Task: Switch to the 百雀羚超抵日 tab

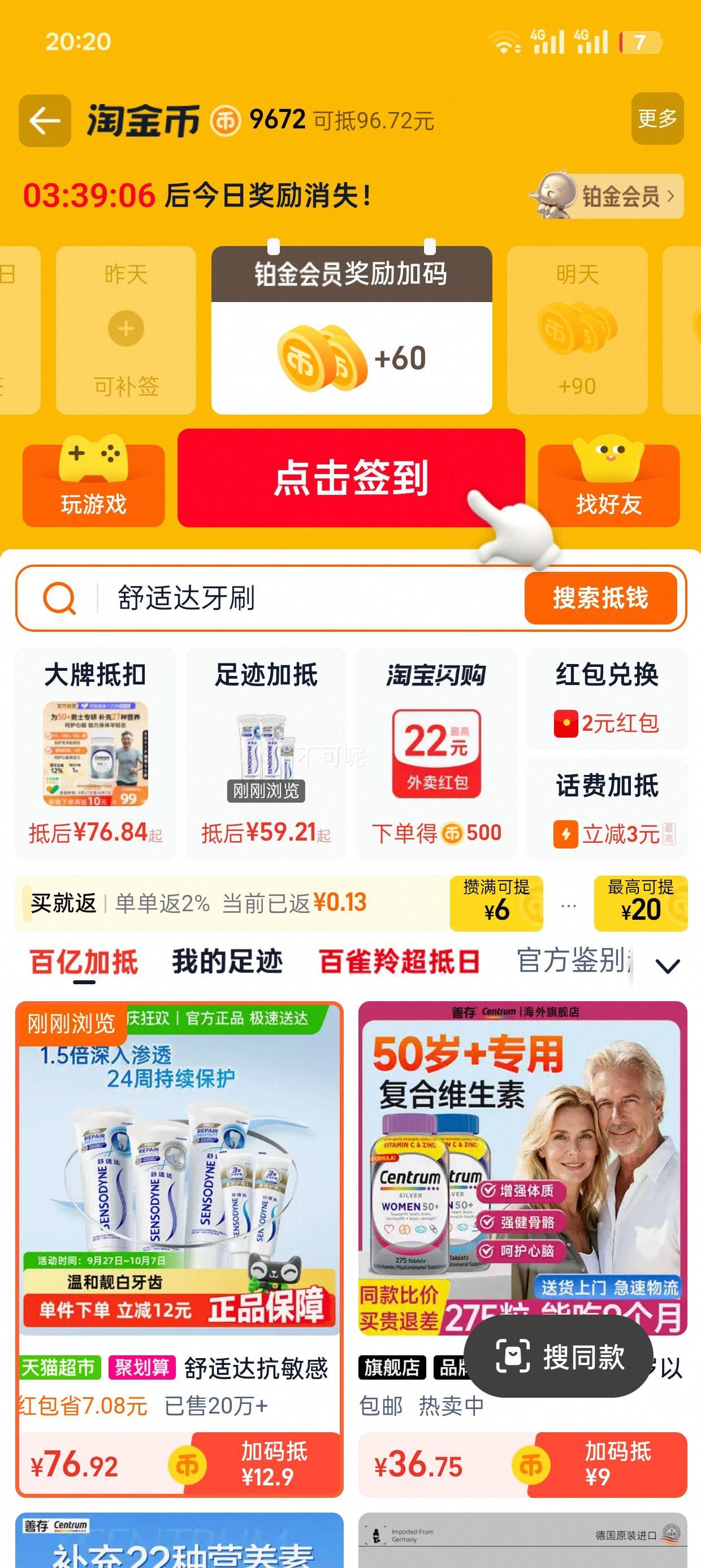Action: coord(399,962)
